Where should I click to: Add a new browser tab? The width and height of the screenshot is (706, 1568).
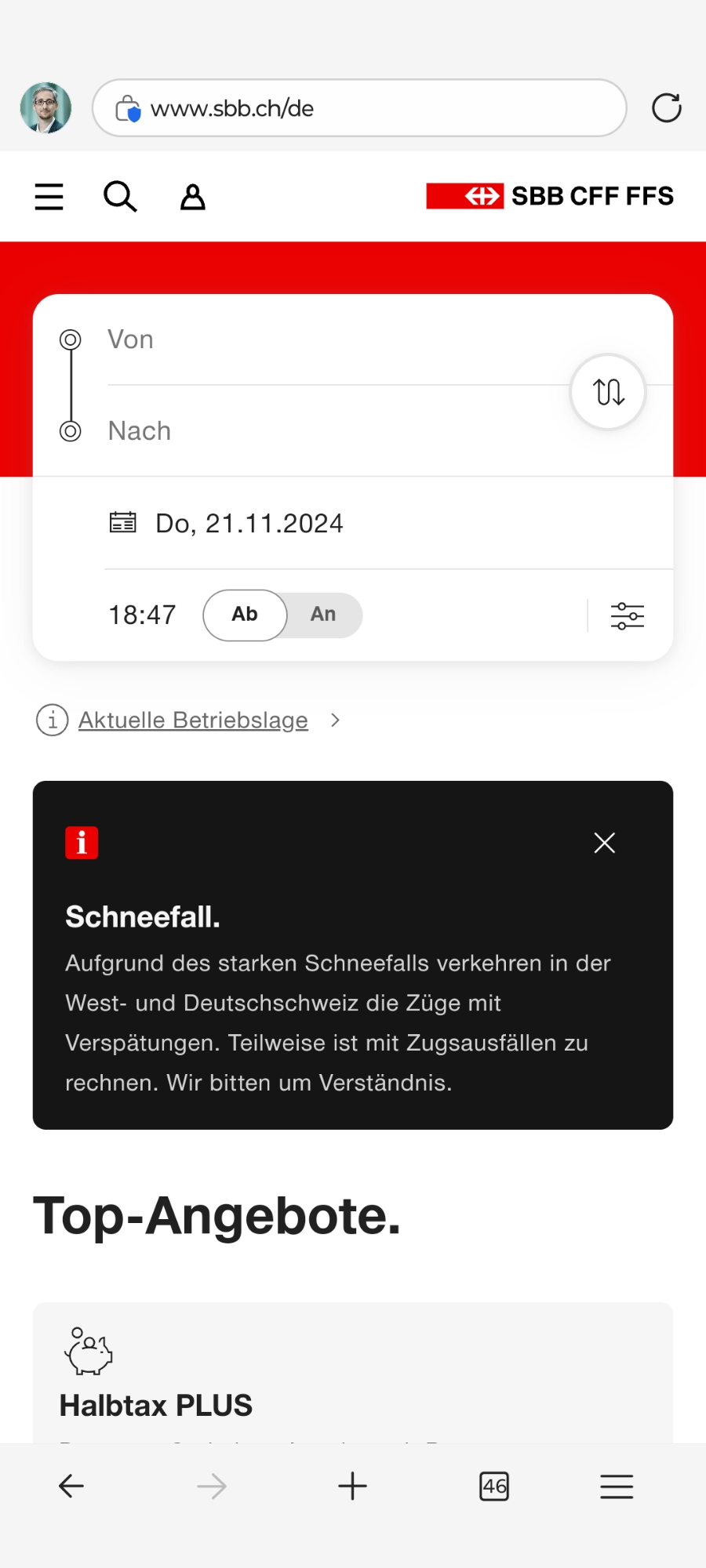[x=353, y=1486]
